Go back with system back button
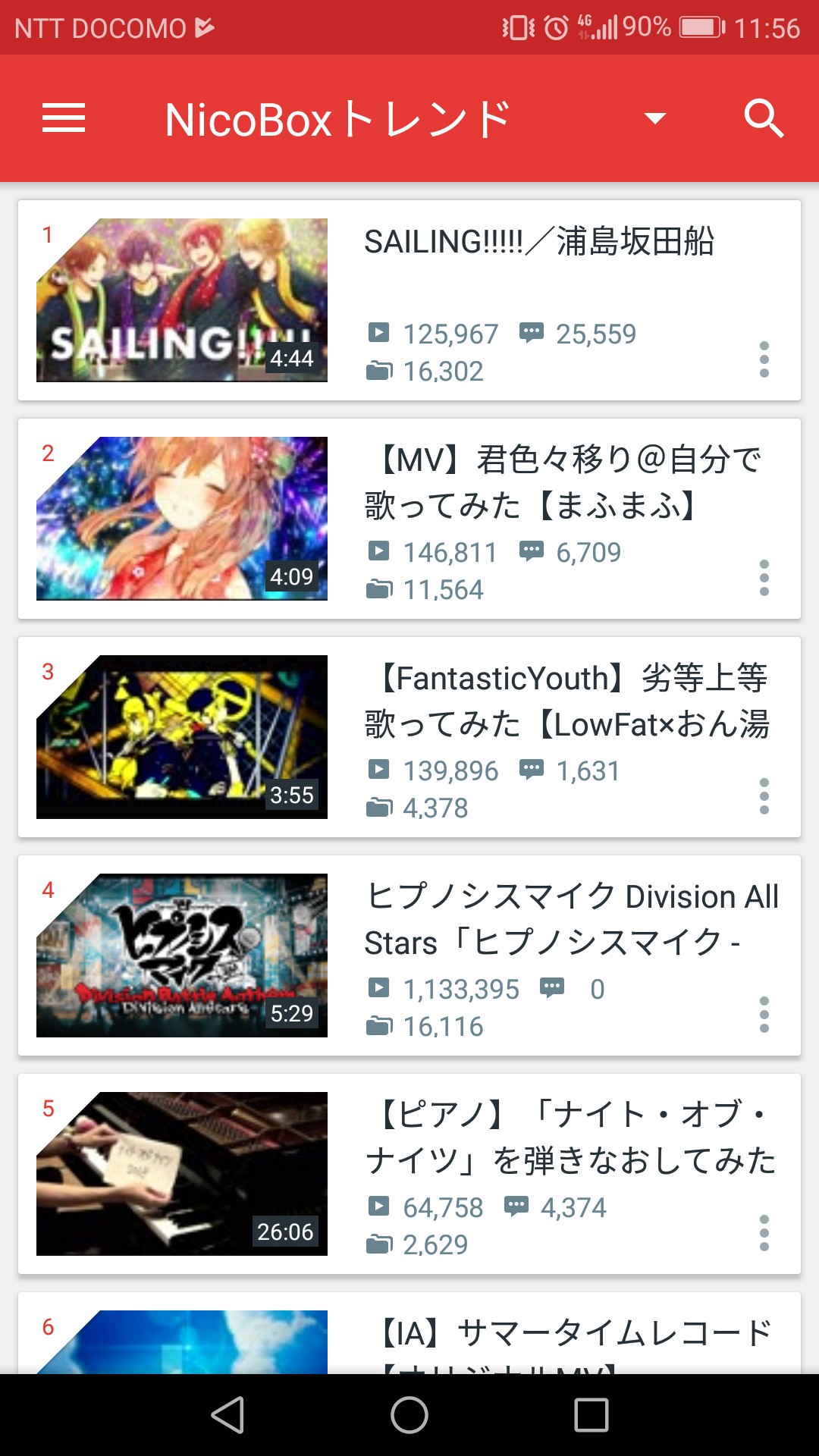 coord(227,1415)
